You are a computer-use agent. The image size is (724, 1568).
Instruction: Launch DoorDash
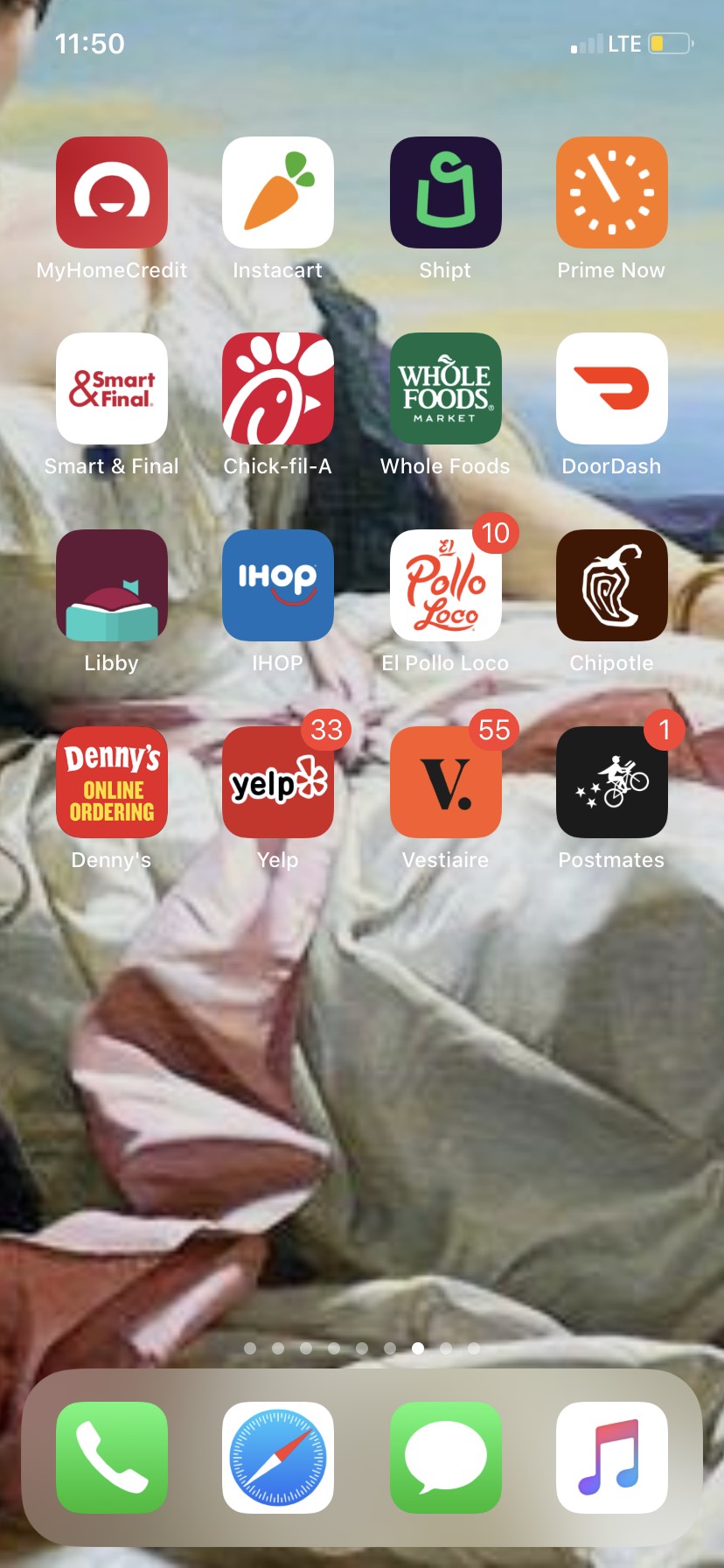(x=611, y=388)
